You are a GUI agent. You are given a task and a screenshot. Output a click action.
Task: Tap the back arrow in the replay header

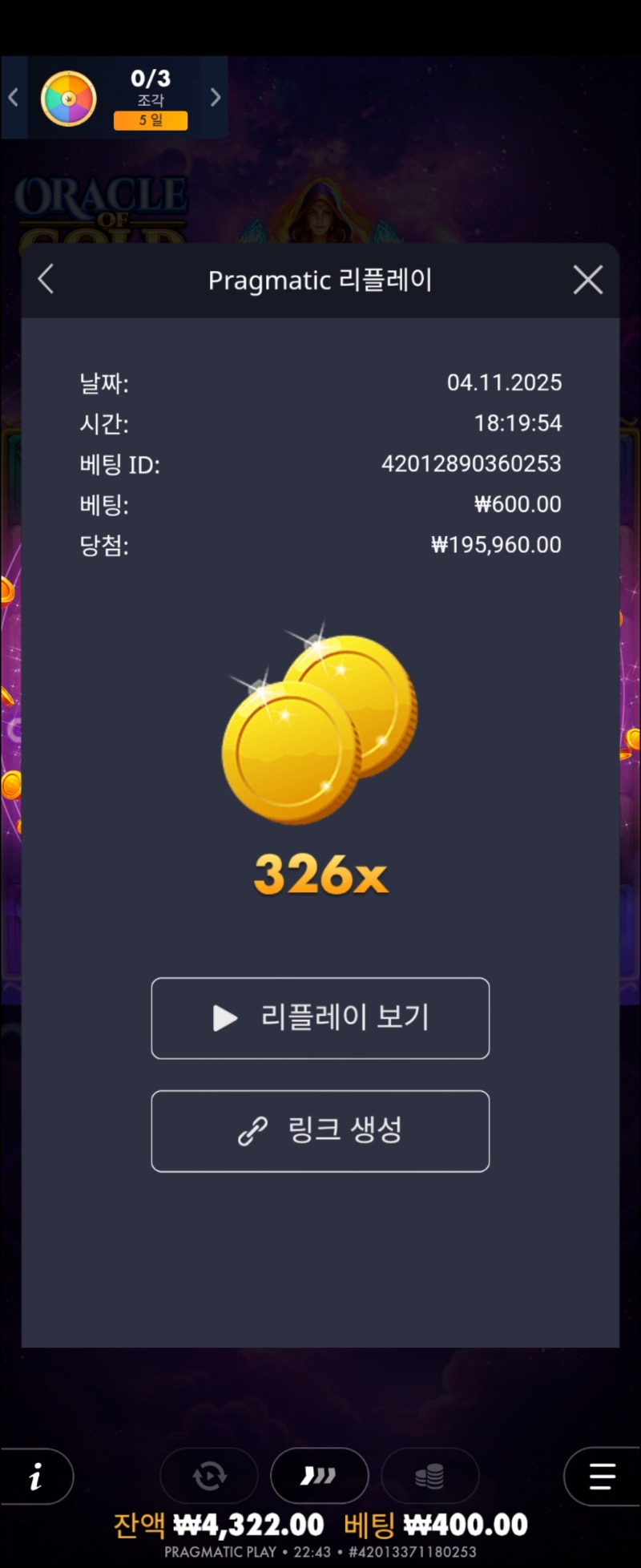click(46, 280)
